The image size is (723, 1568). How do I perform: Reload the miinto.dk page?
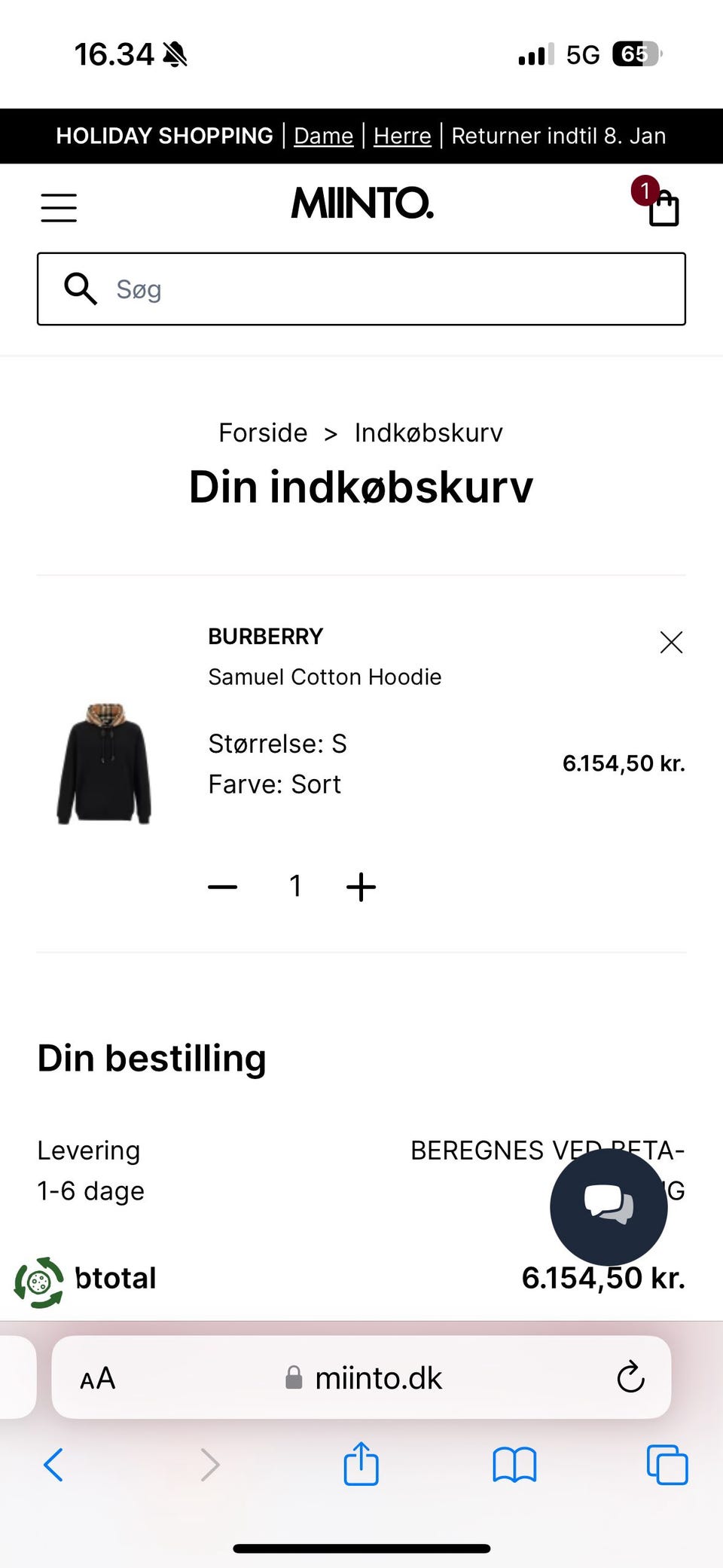[x=630, y=1377]
